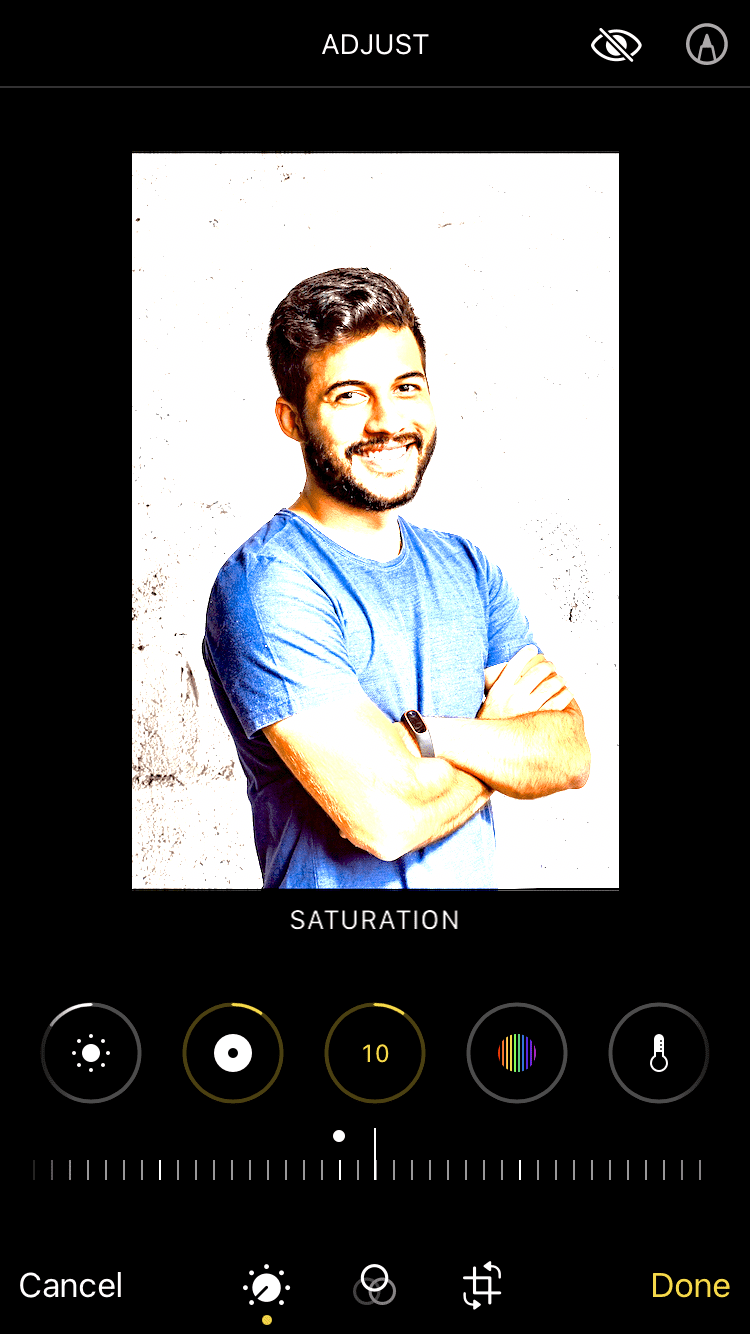
Task: Tap the saturation dial showing 10
Action: [375, 1053]
